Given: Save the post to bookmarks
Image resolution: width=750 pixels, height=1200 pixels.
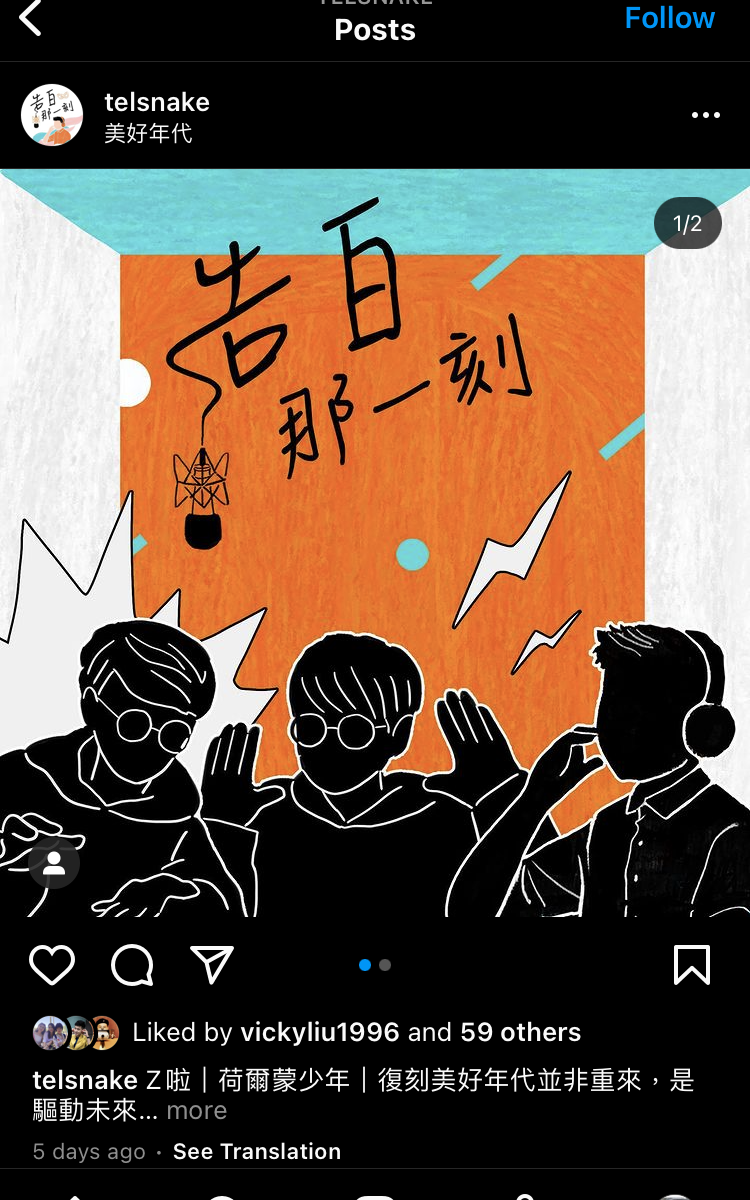Looking at the screenshot, I should tap(692, 965).
